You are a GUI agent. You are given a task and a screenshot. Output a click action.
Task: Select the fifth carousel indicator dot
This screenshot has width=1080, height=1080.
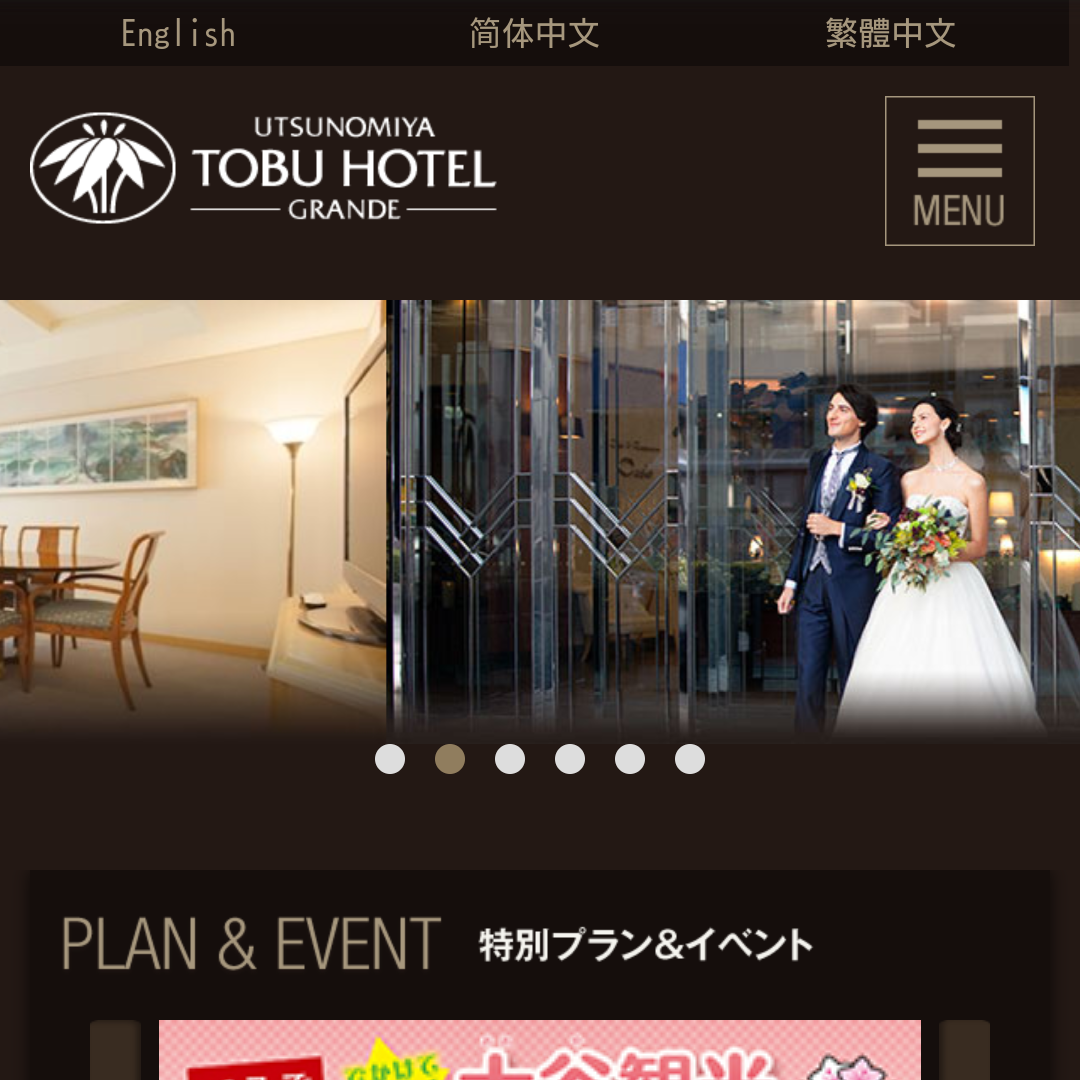pyautogui.click(x=630, y=759)
